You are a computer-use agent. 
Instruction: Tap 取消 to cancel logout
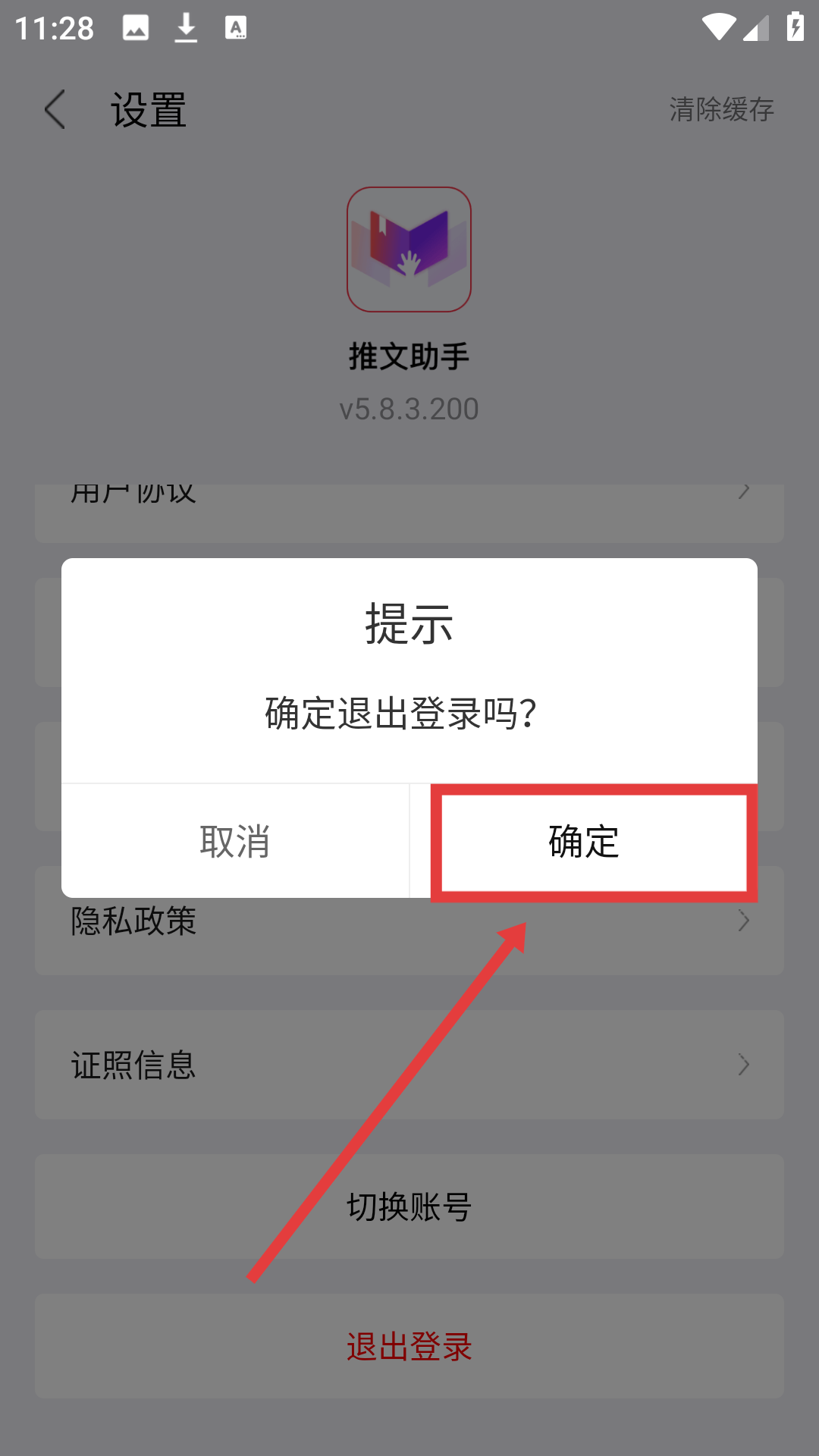[x=235, y=842]
